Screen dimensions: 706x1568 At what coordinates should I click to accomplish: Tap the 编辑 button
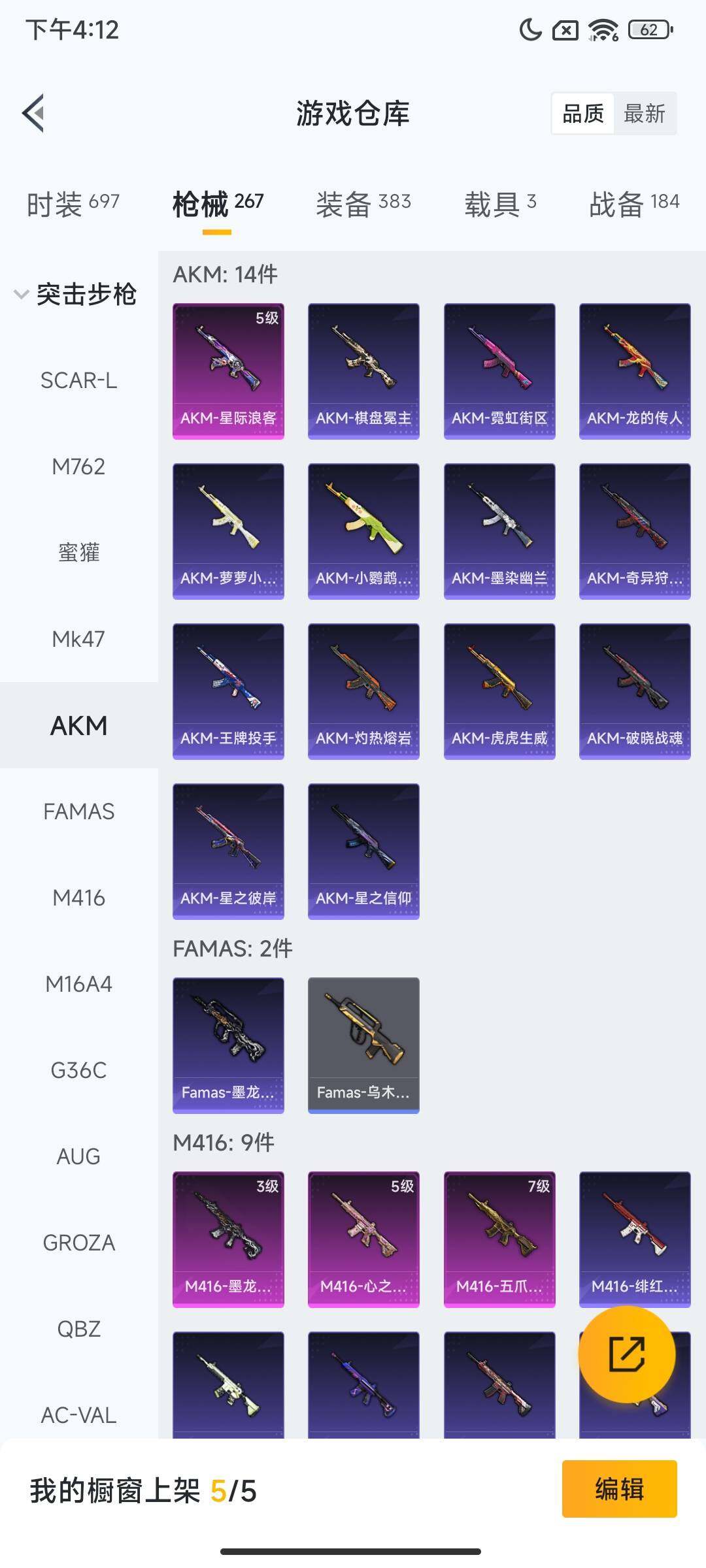(x=619, y=1489)
